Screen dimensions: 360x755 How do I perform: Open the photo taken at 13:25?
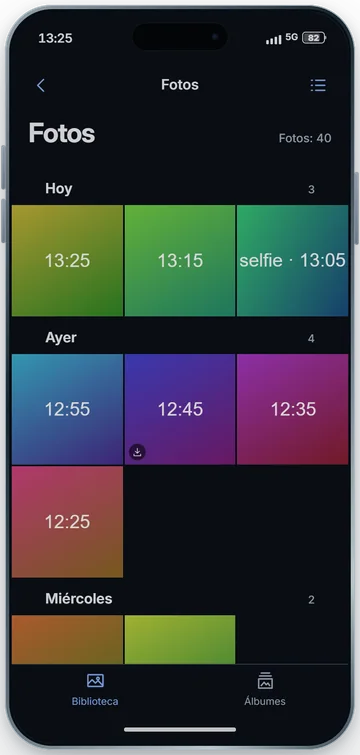67,260
